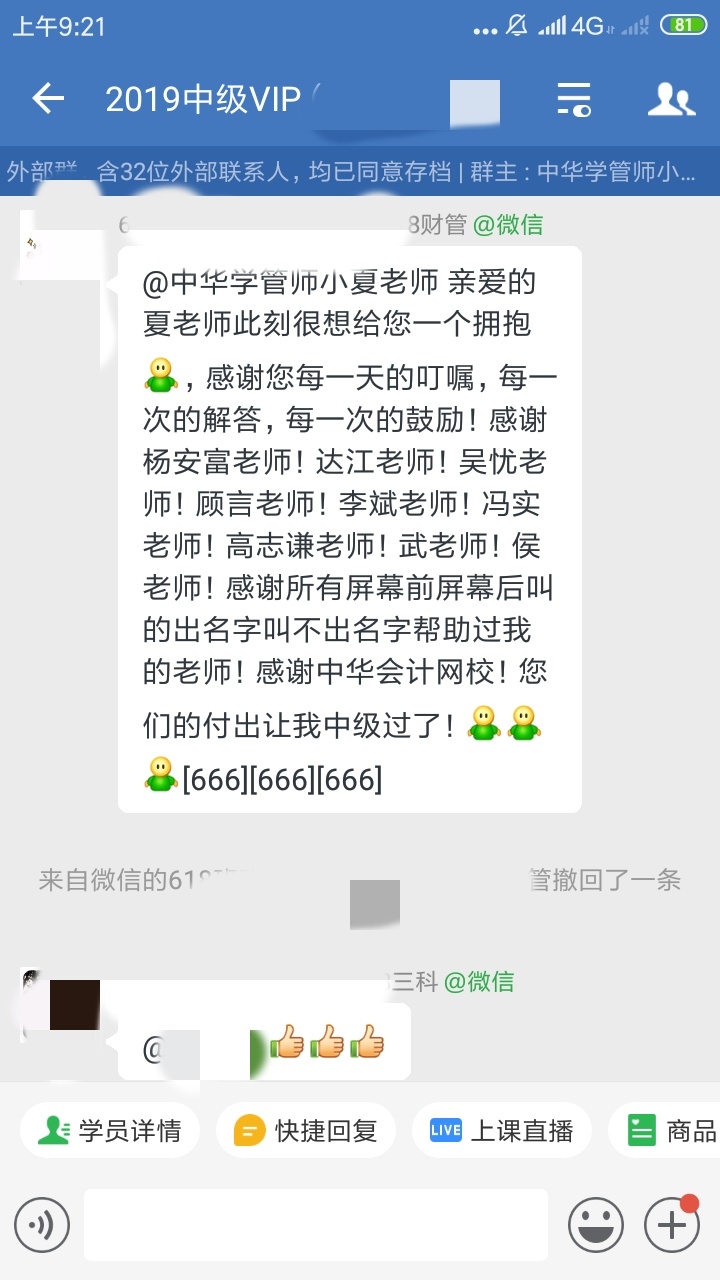Open the emoji smiley icon
Screen dimensions: 720x1280
[x=596, y=1224]
